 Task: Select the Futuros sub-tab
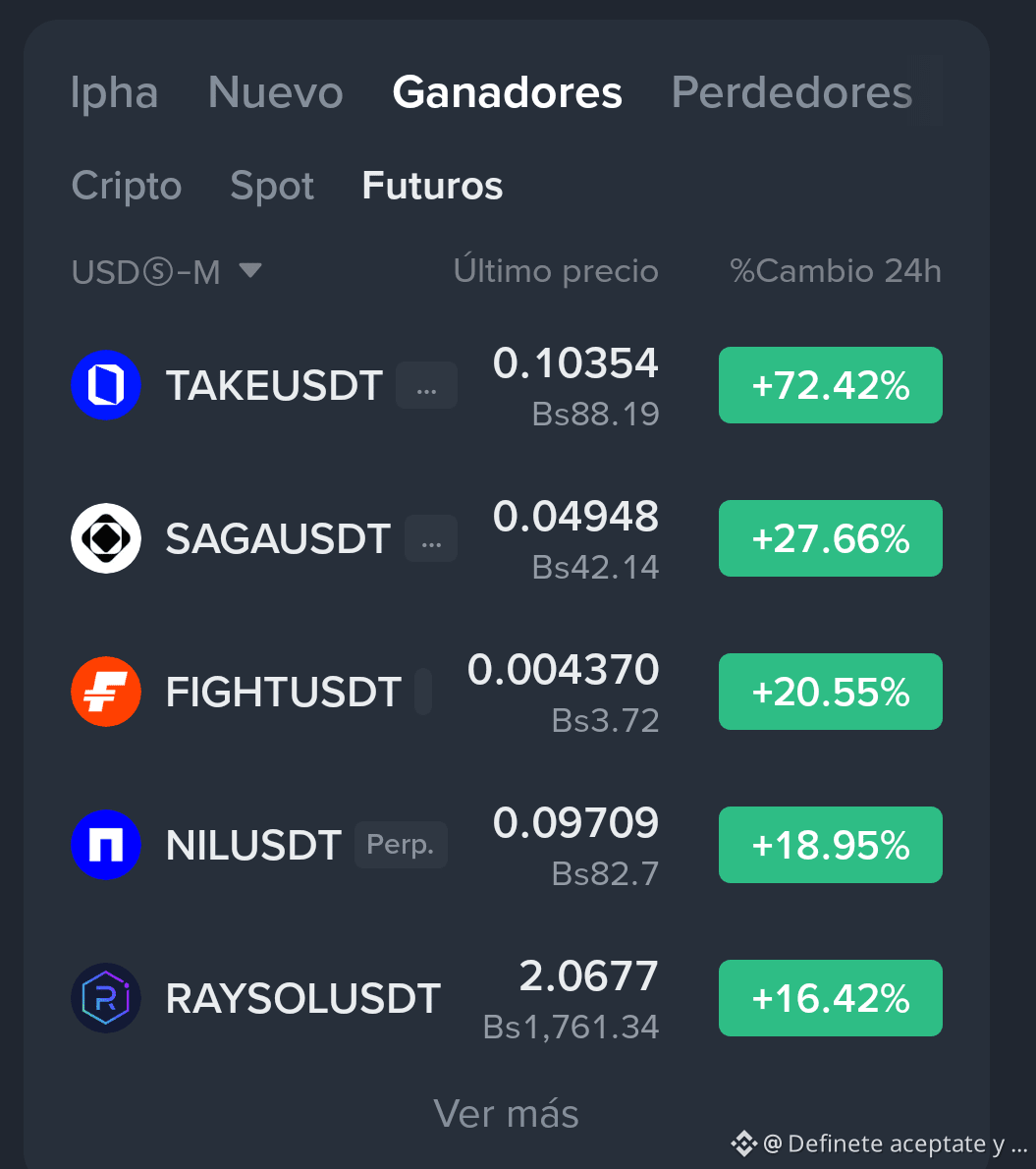point(432,186)
